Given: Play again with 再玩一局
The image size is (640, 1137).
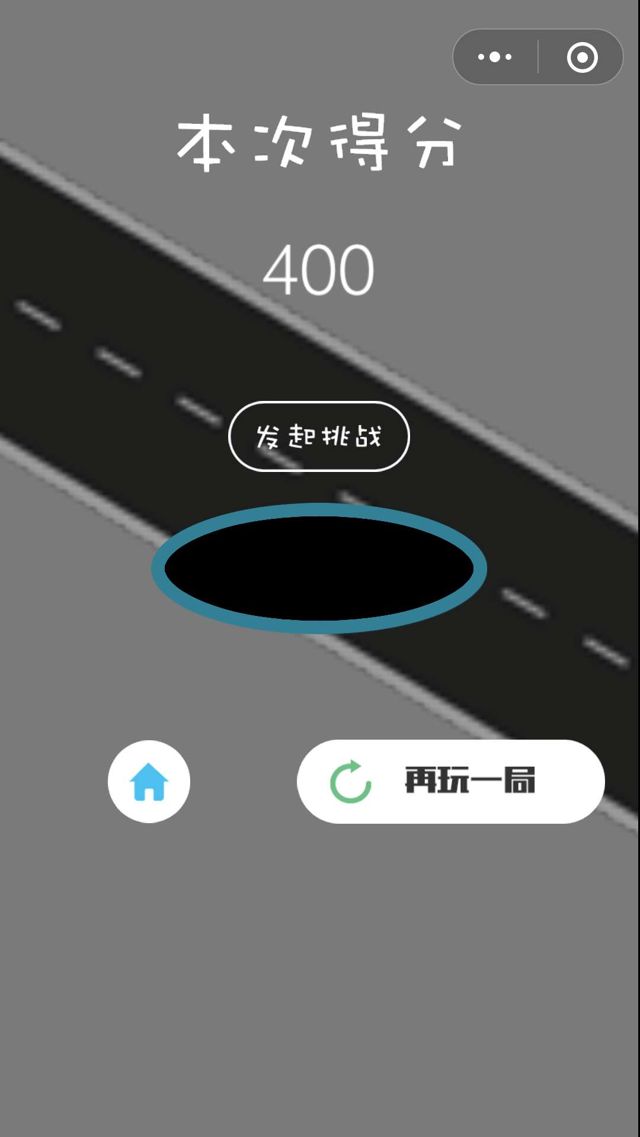Looking at the screenshot, I should [450, 782].
